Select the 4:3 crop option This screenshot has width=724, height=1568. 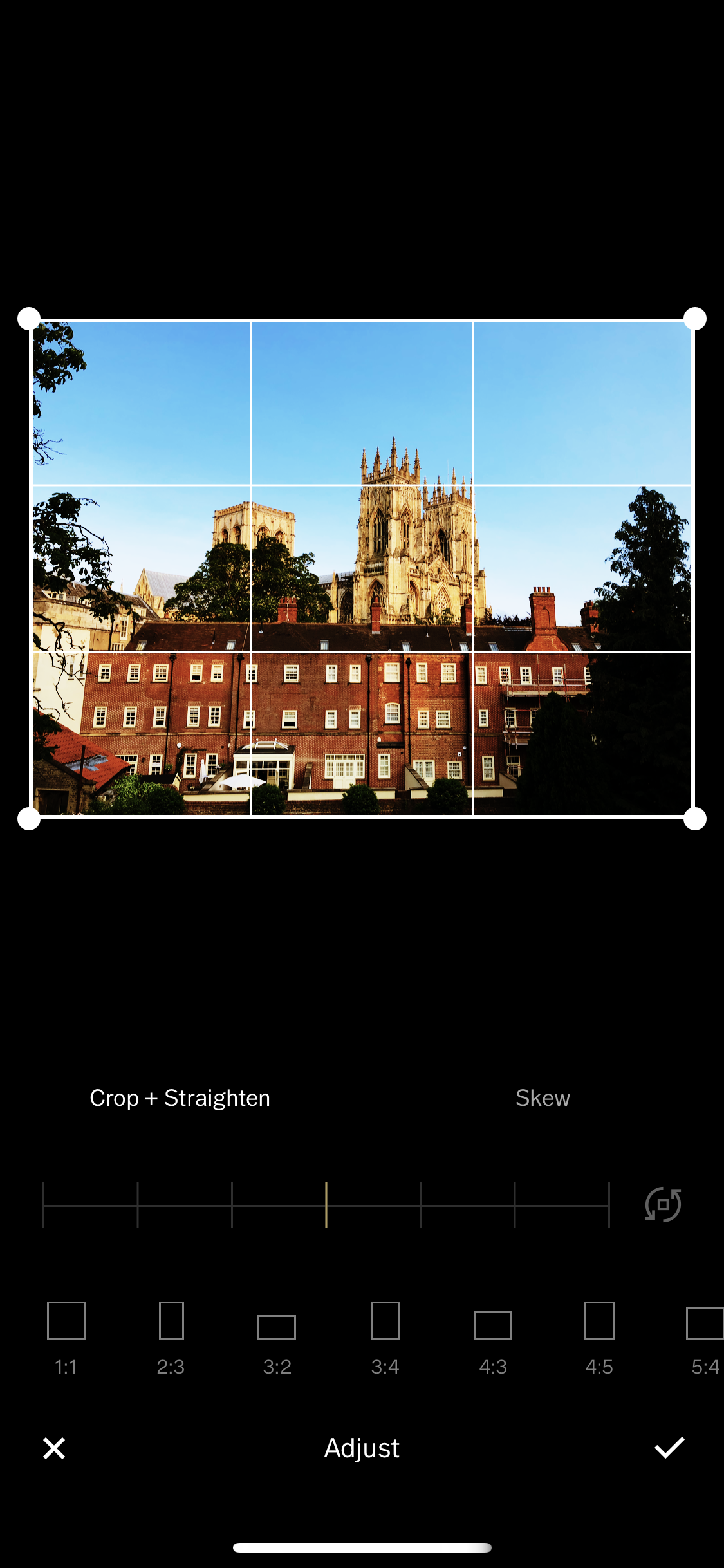pyautogui.click(x=493, y=1338)
